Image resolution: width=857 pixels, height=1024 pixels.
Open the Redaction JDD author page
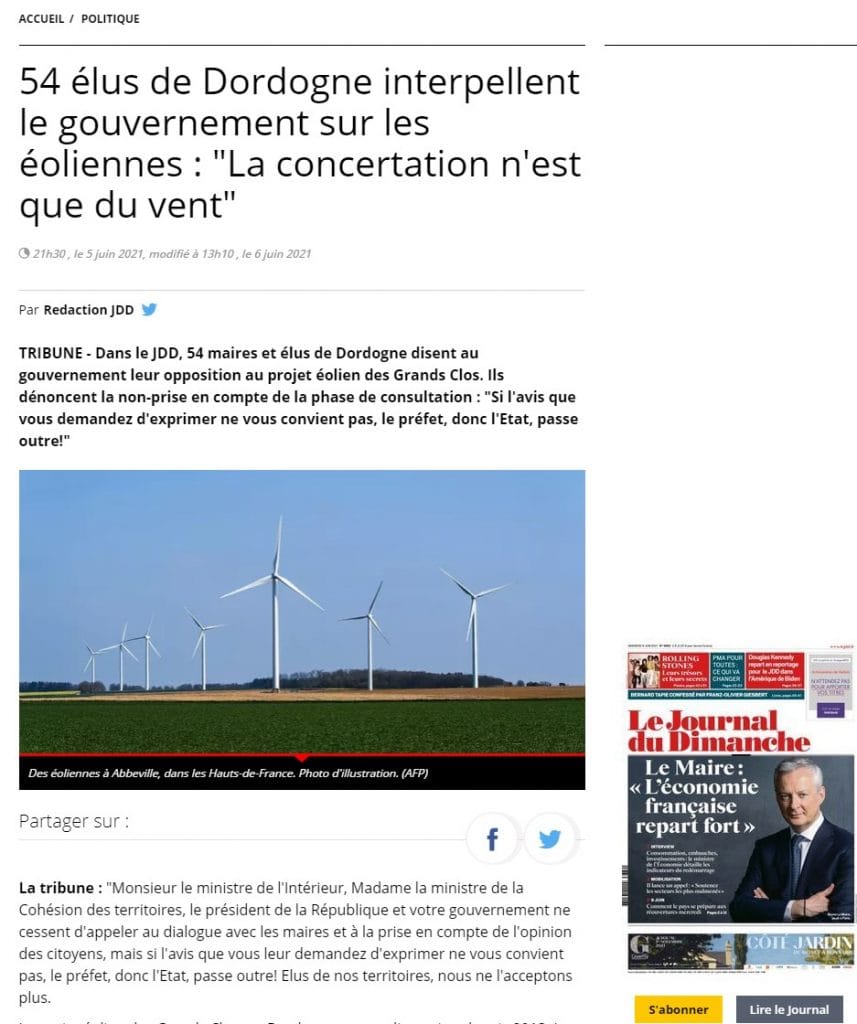click(89, 310)
